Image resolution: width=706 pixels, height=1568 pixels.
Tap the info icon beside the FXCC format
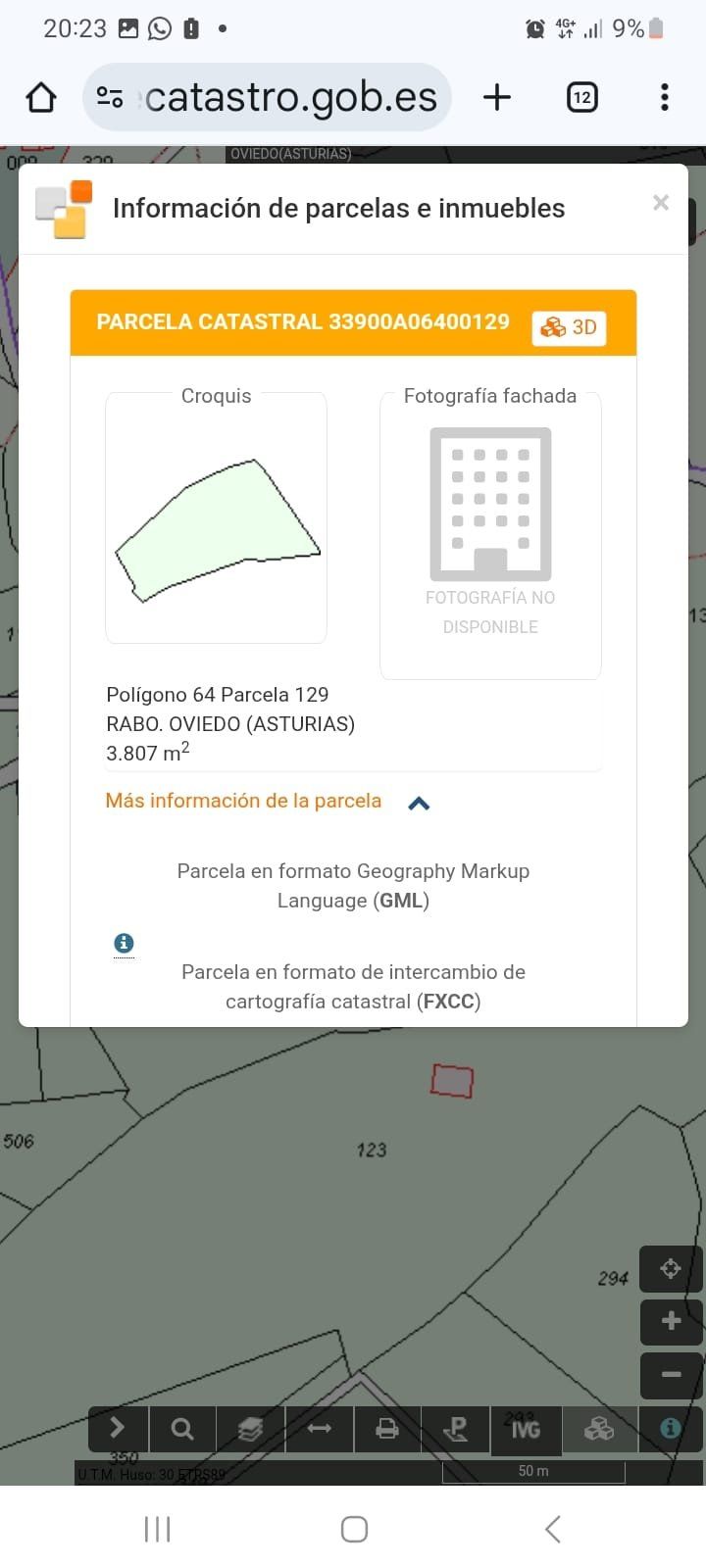pyautogui.click(x=124, y=943)
